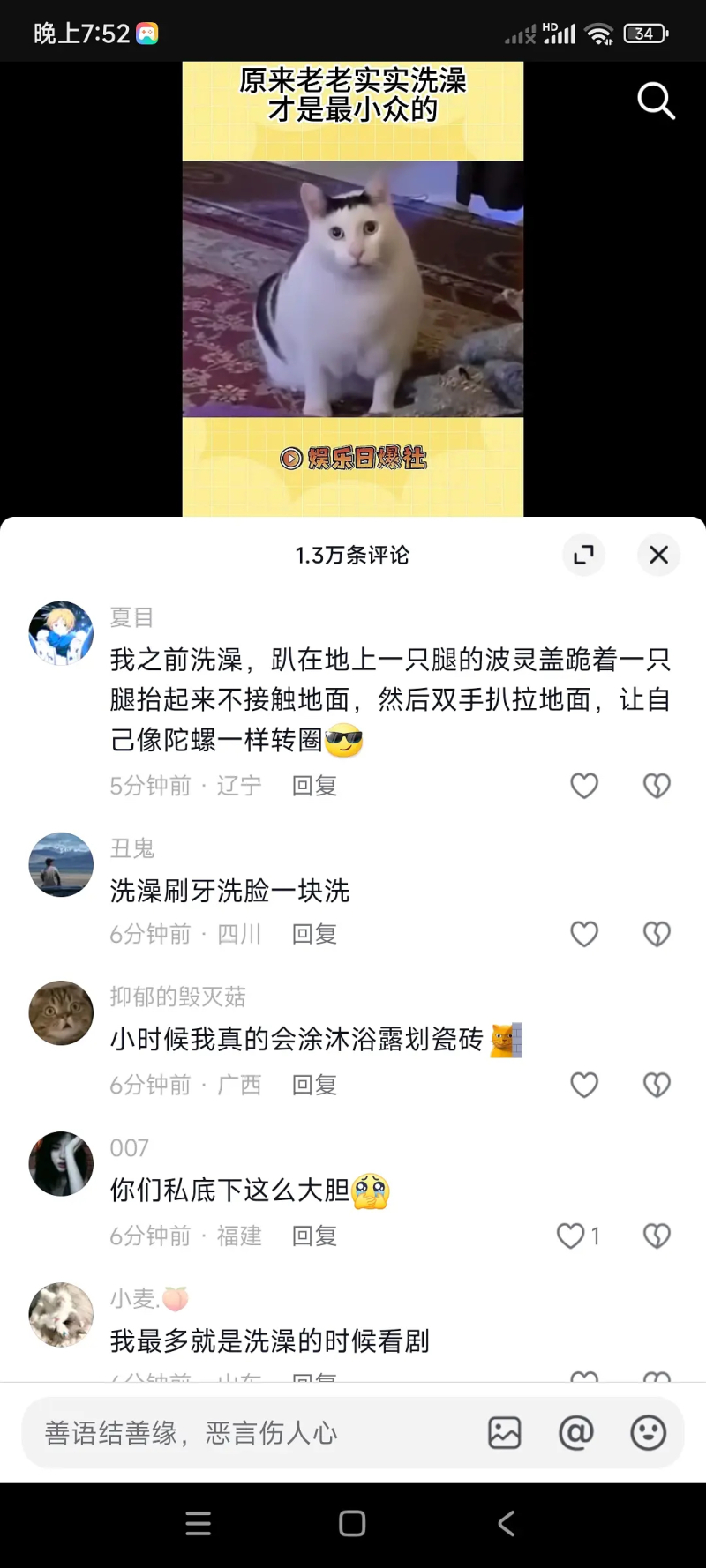This screenshot has height=1568, width=706.
Task: Close the comments panel
Action: [658, 555]
